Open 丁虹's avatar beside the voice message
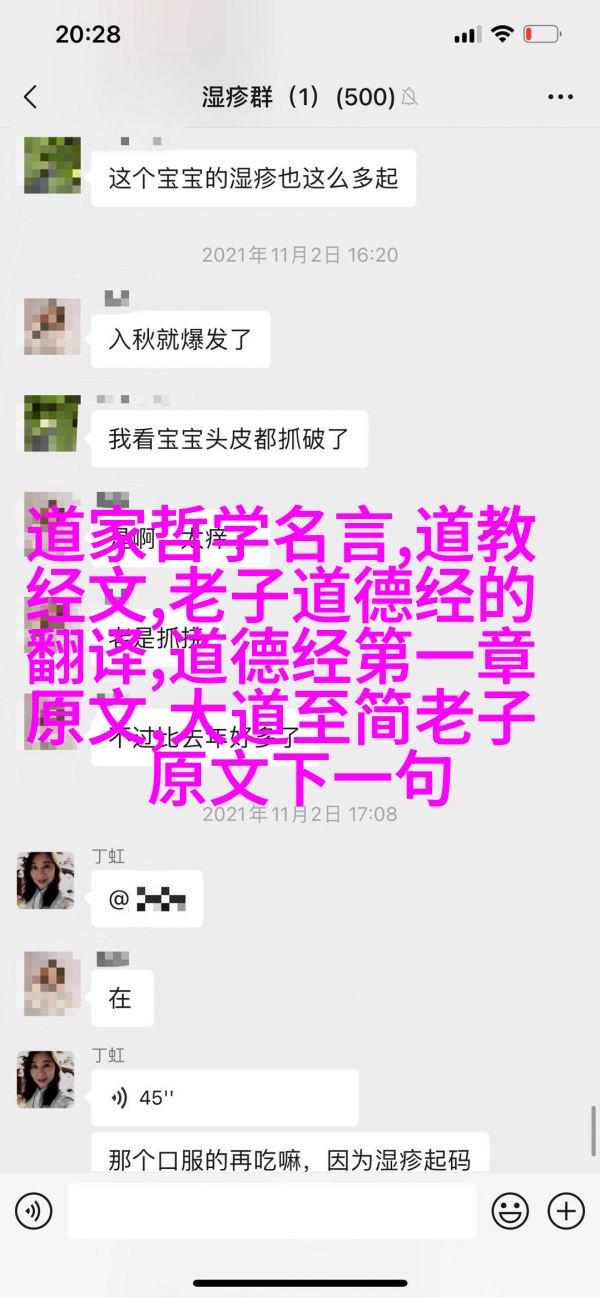This screenshot has height=1298, width=600. click(x=45, y=1080)
